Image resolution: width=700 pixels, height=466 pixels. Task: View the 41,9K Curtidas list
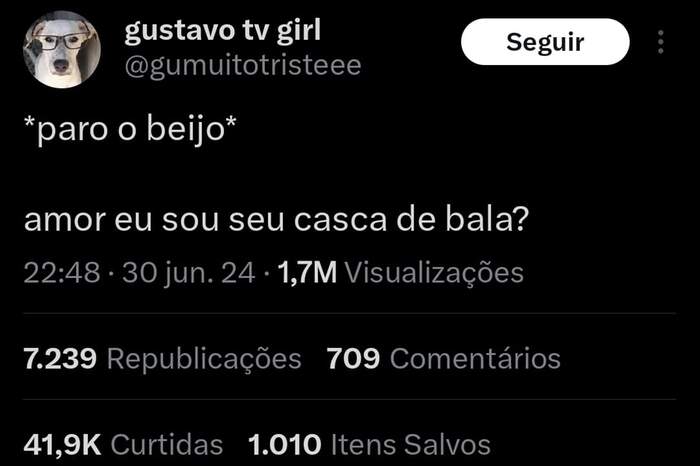coord(123,443)
